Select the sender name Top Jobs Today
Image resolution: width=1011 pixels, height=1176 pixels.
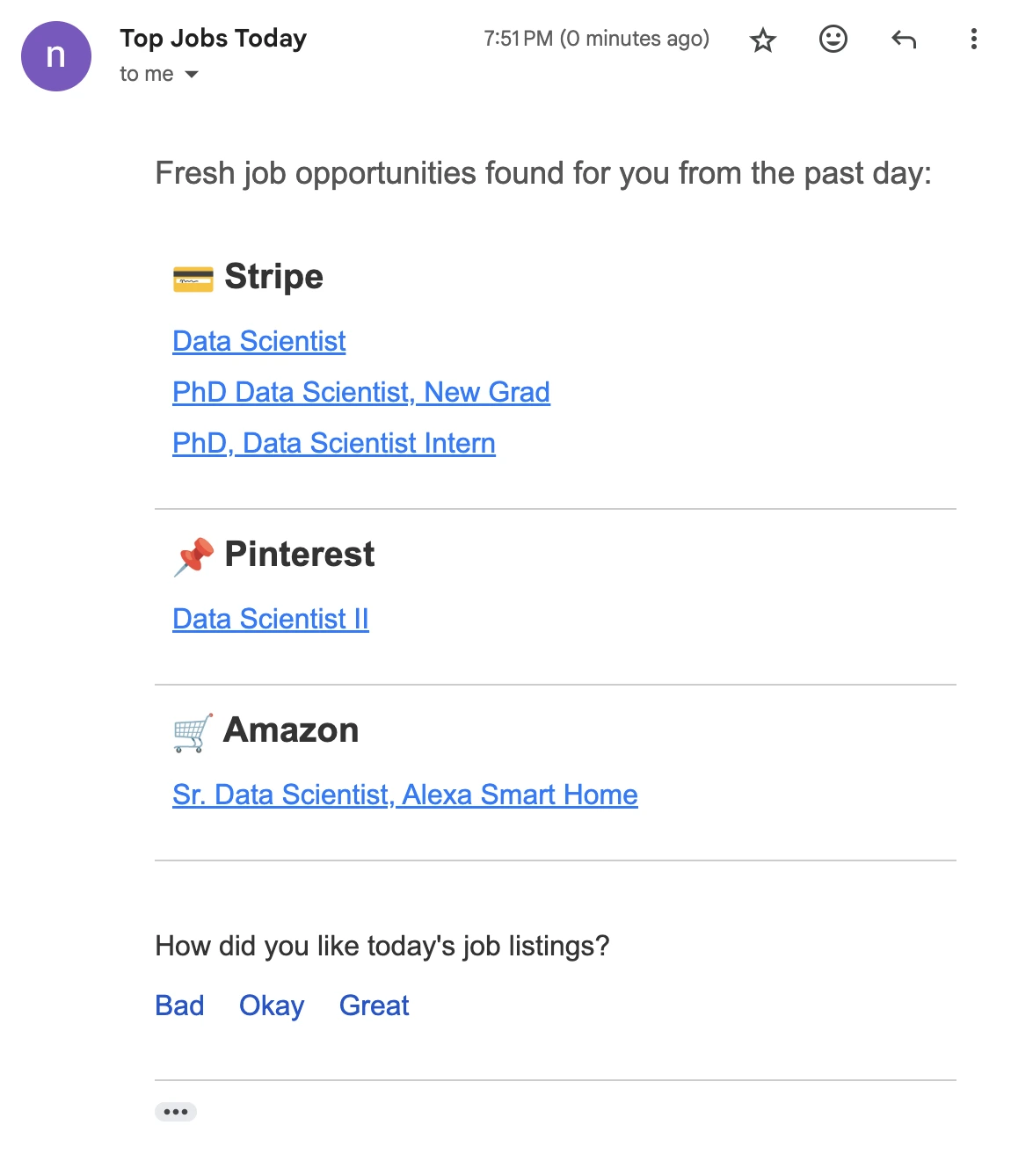coord(213,38)
